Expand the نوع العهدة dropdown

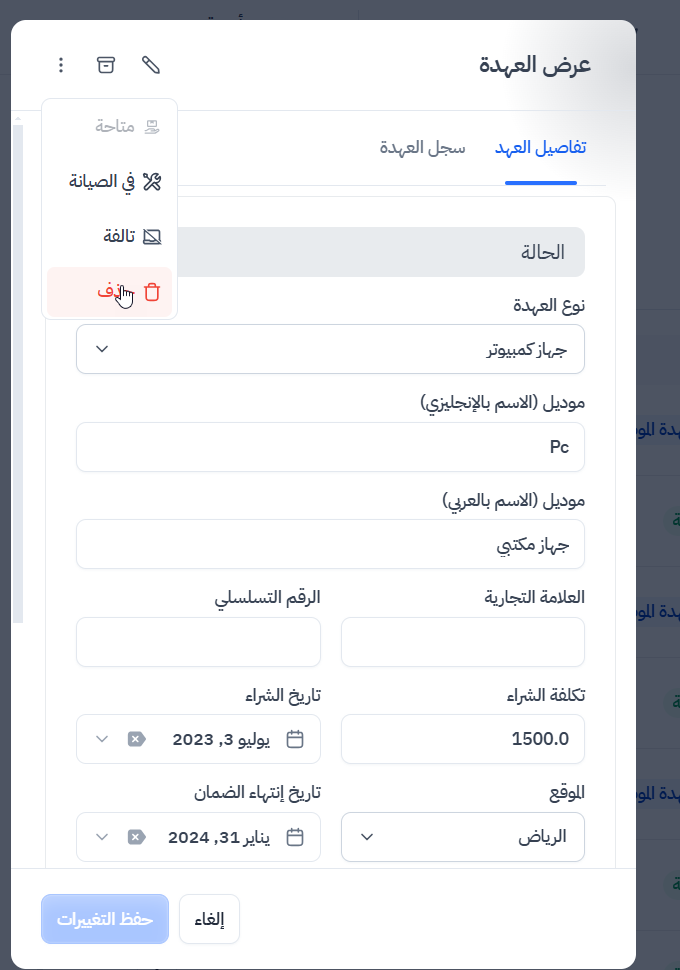pyautogui.click(x=330, y=350)
